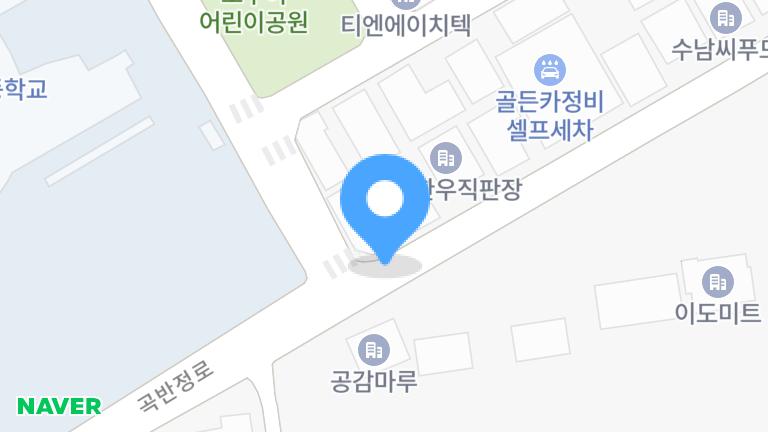Image resolution: width=768 pixels, height=432 pixels.
Task: Select the 수남씨푸드 place marker
Action: pos(724,17)
